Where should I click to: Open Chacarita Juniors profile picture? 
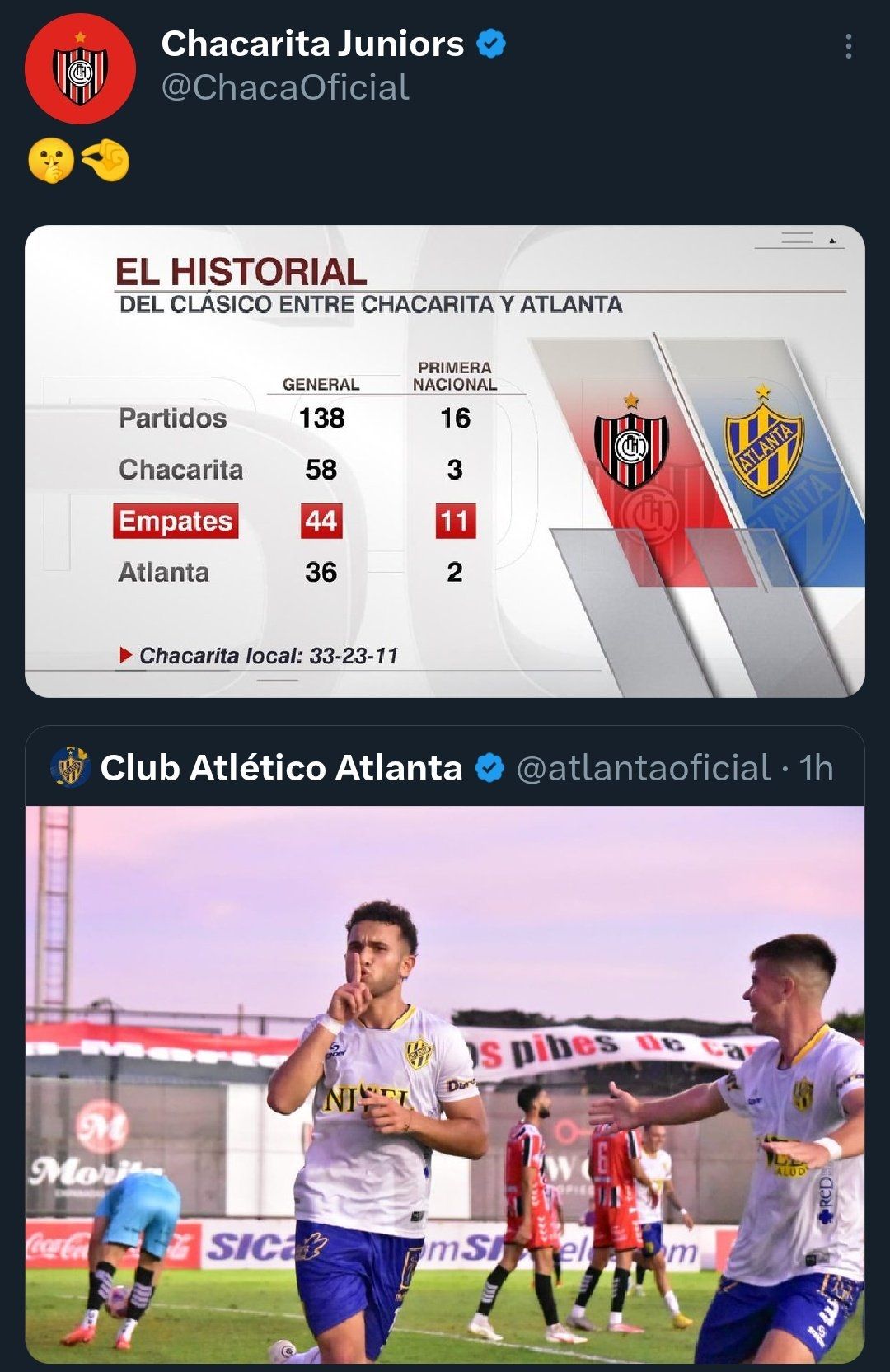80,69
